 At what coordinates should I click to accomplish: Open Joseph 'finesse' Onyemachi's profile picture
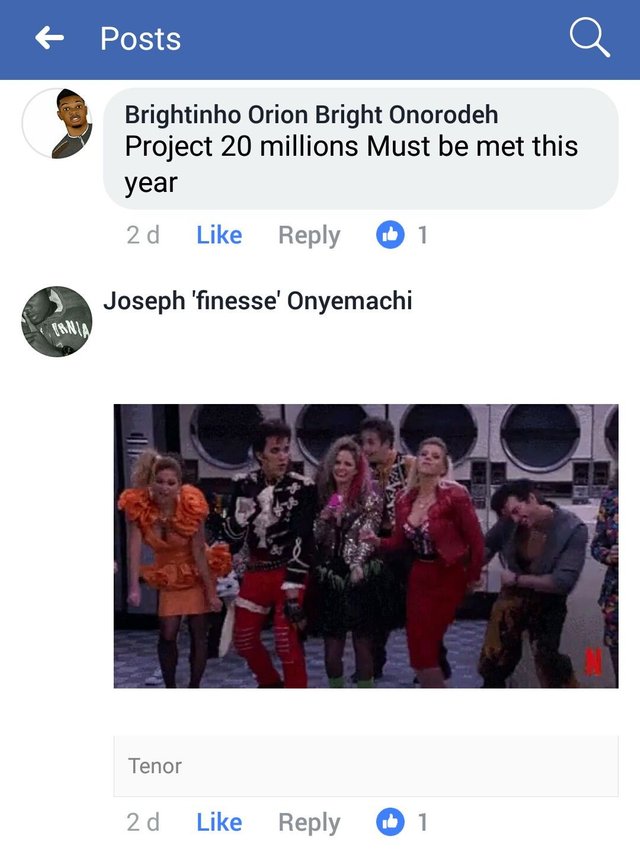click(x=57, y=322)
